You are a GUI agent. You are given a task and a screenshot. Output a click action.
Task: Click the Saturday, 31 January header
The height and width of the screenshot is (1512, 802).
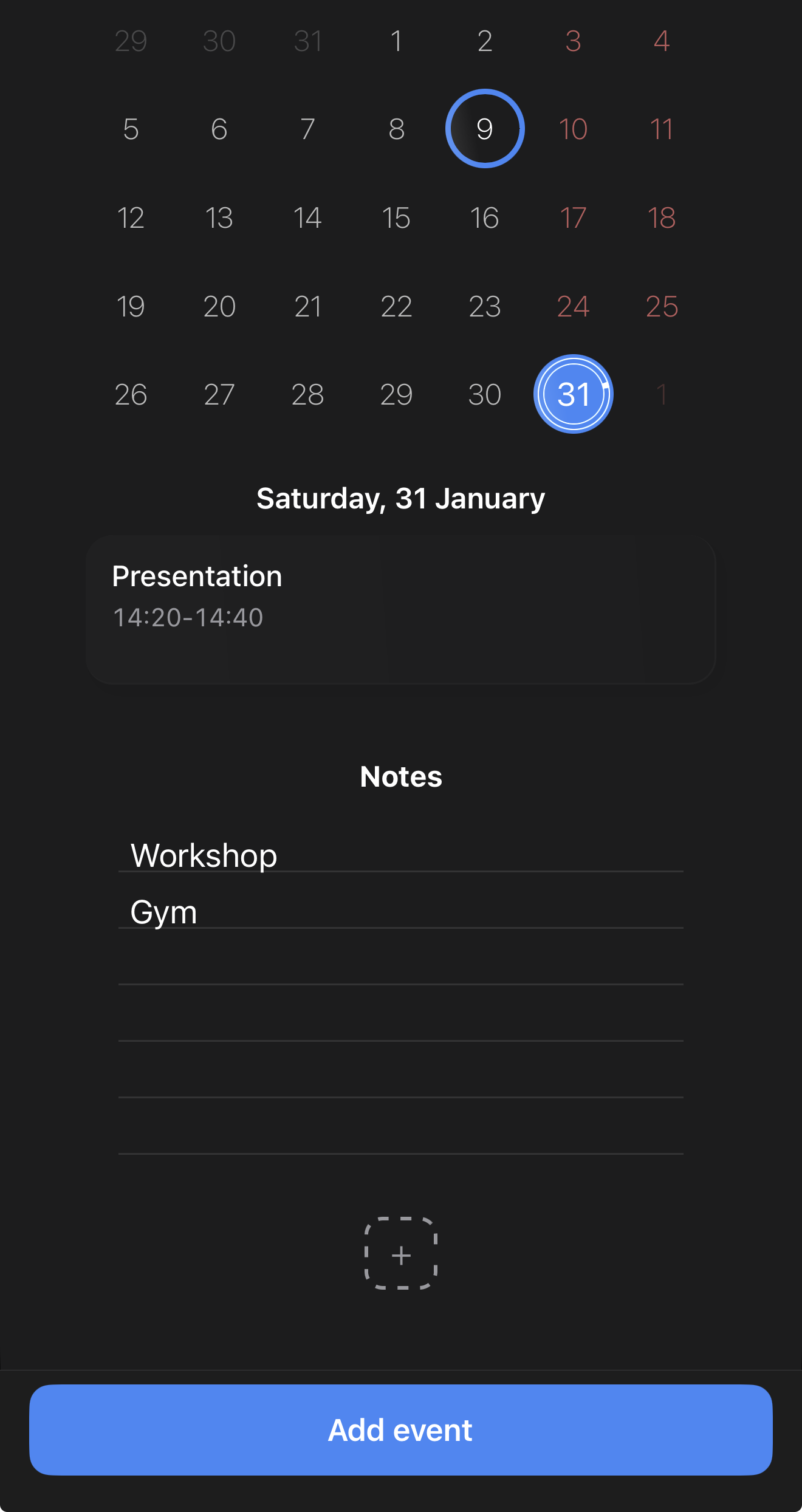click(x=400, y=498)
